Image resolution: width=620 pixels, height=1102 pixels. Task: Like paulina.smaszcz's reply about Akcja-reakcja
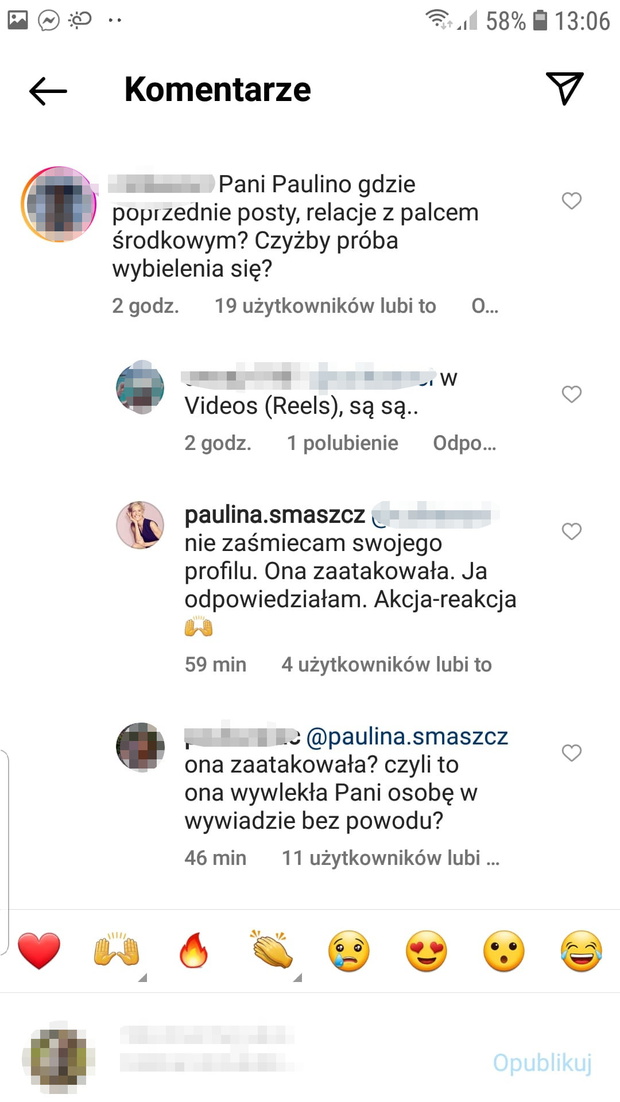[571, 531]
